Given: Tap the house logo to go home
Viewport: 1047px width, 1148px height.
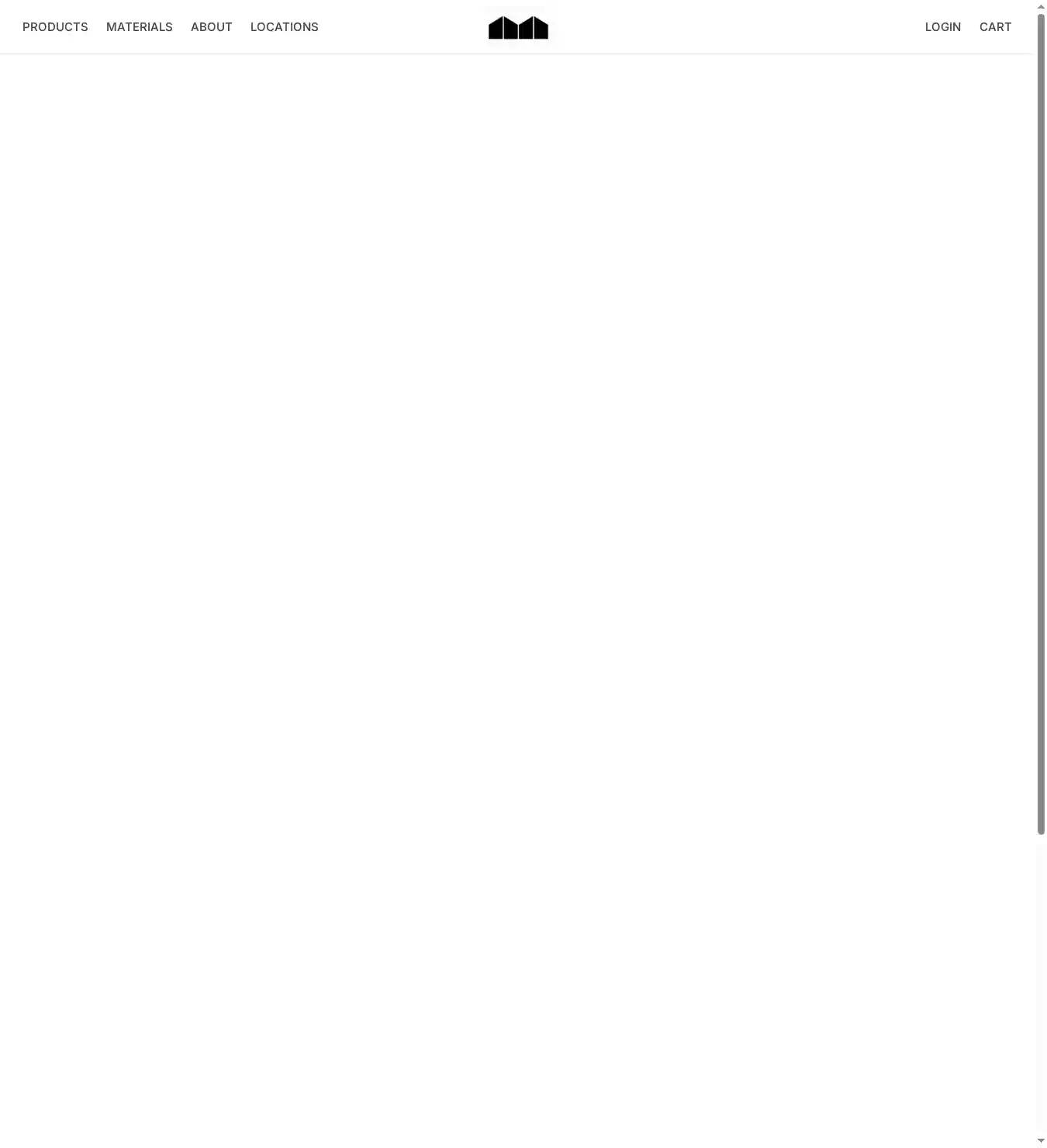Looking at the screenshot, I should point(518,28).
